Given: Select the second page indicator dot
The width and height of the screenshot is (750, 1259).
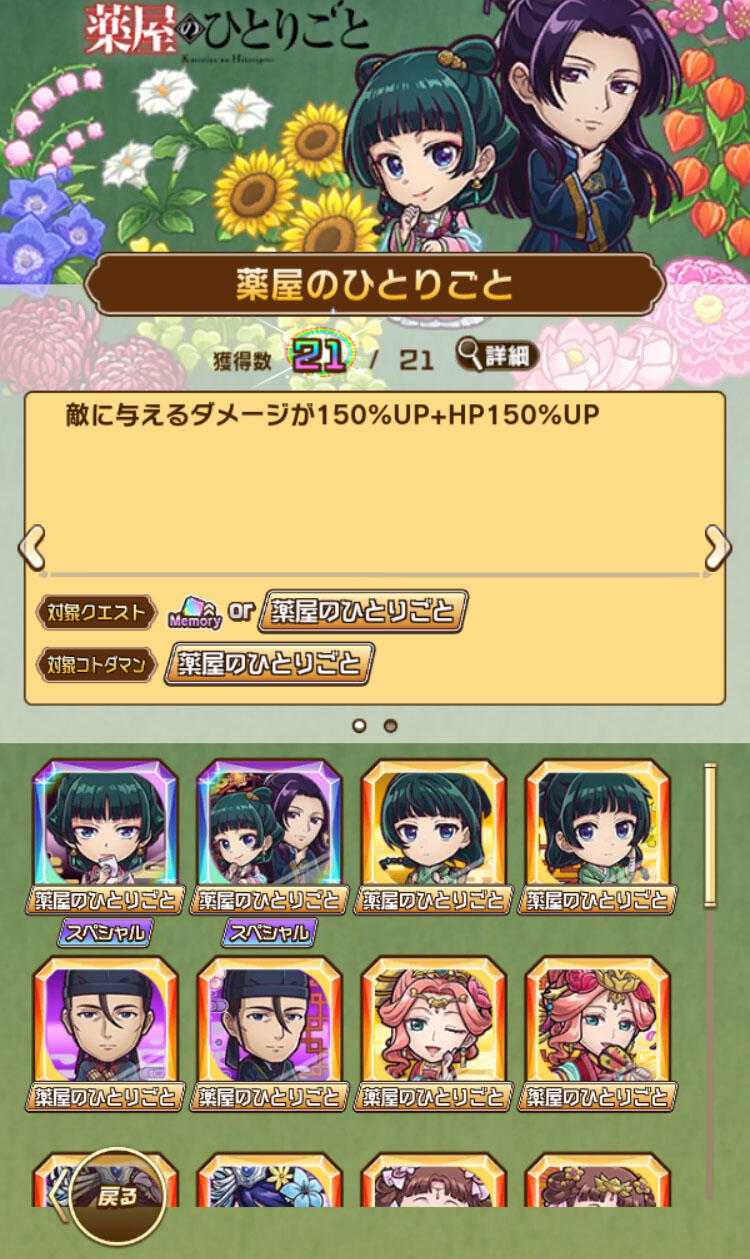Looking at the screenshot, I should 391,726.
